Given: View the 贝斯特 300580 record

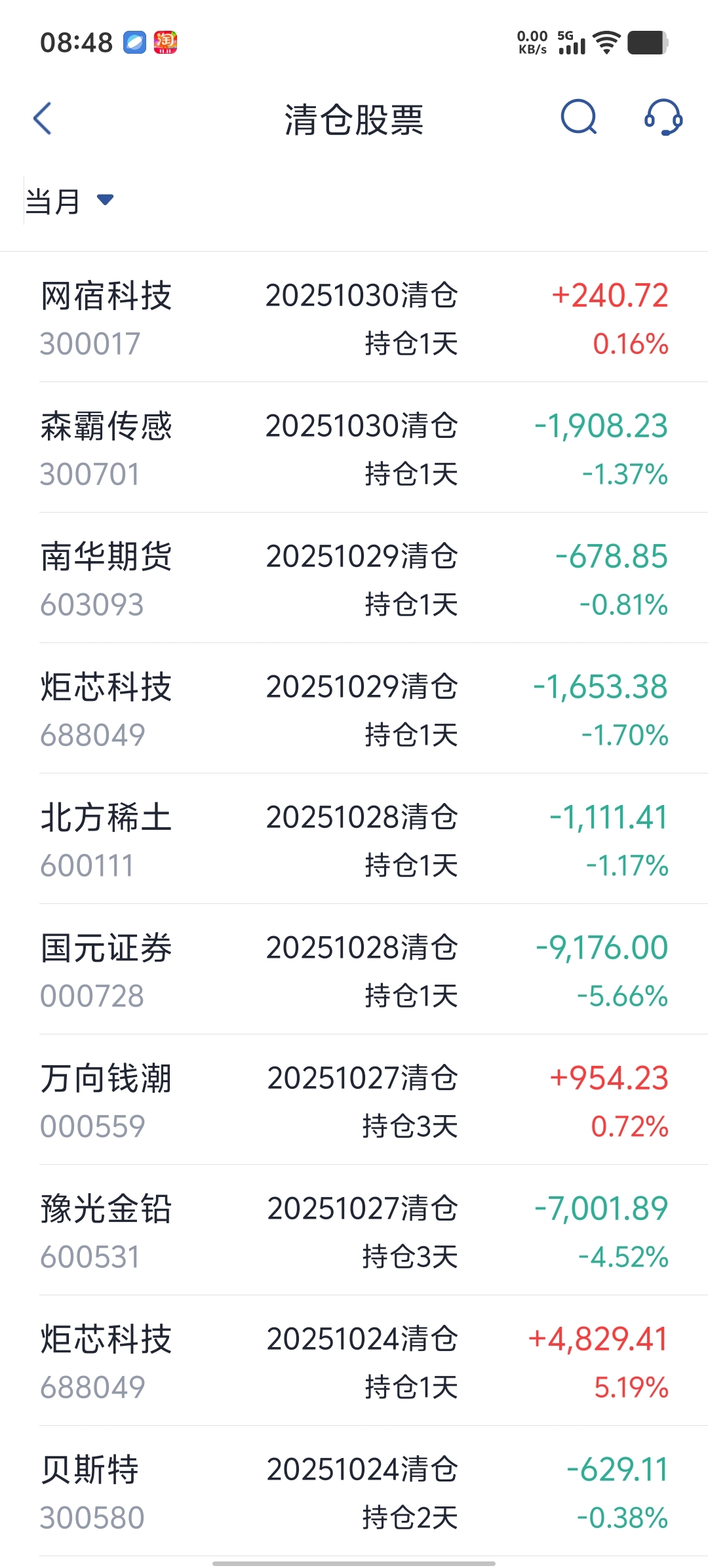Looking at the screenshot, I should coord(354,1493).
